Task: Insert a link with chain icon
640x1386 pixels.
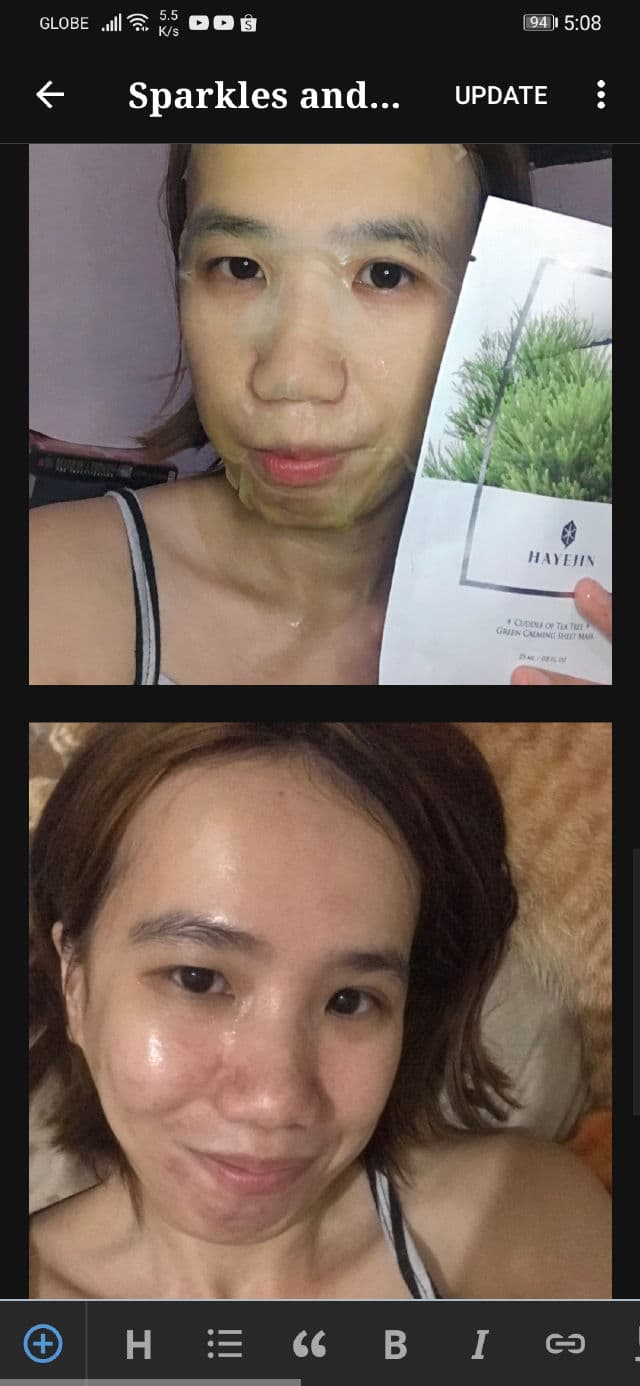Action: pos(565,1345)
